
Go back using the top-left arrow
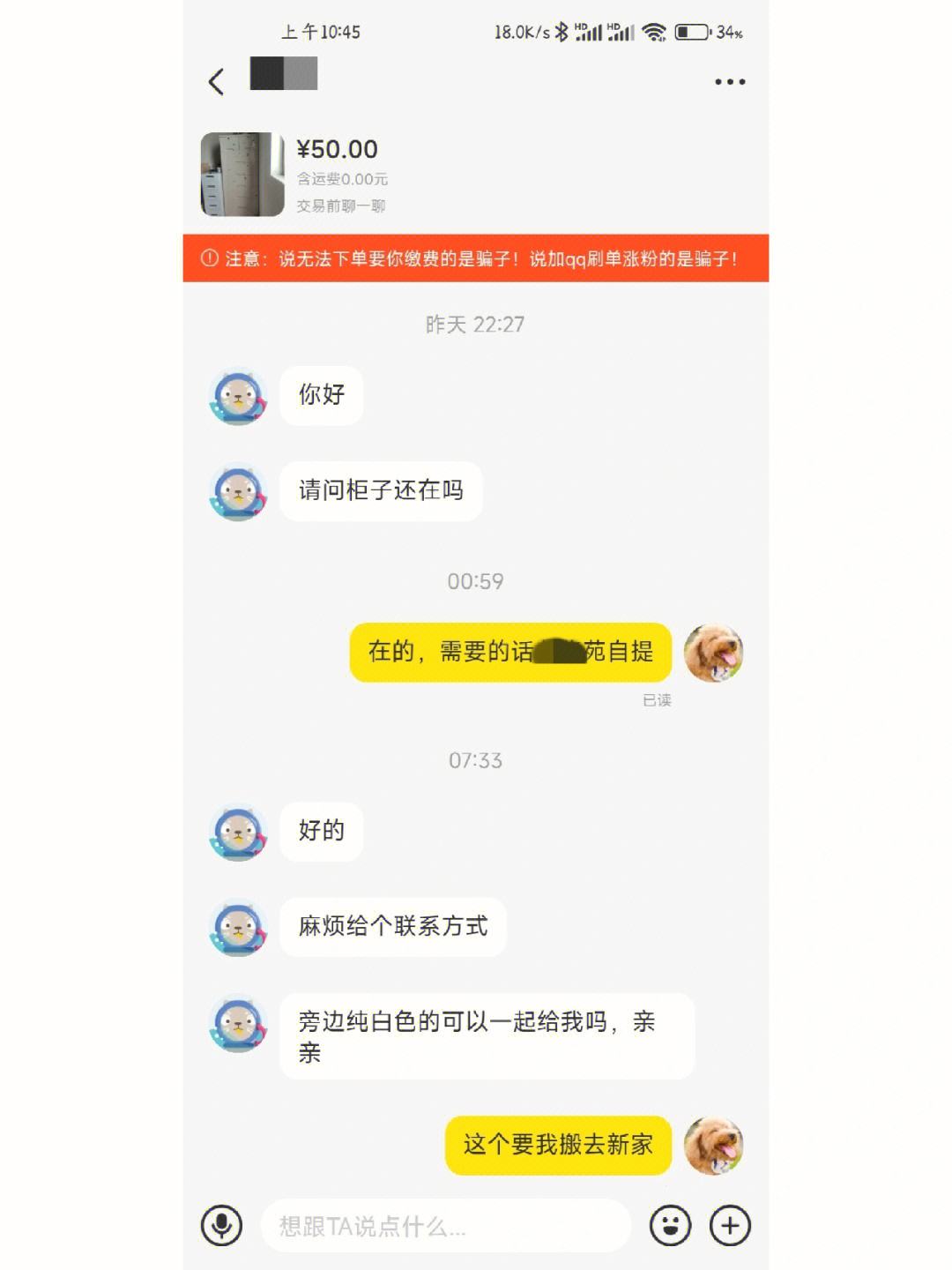[216, 82]
